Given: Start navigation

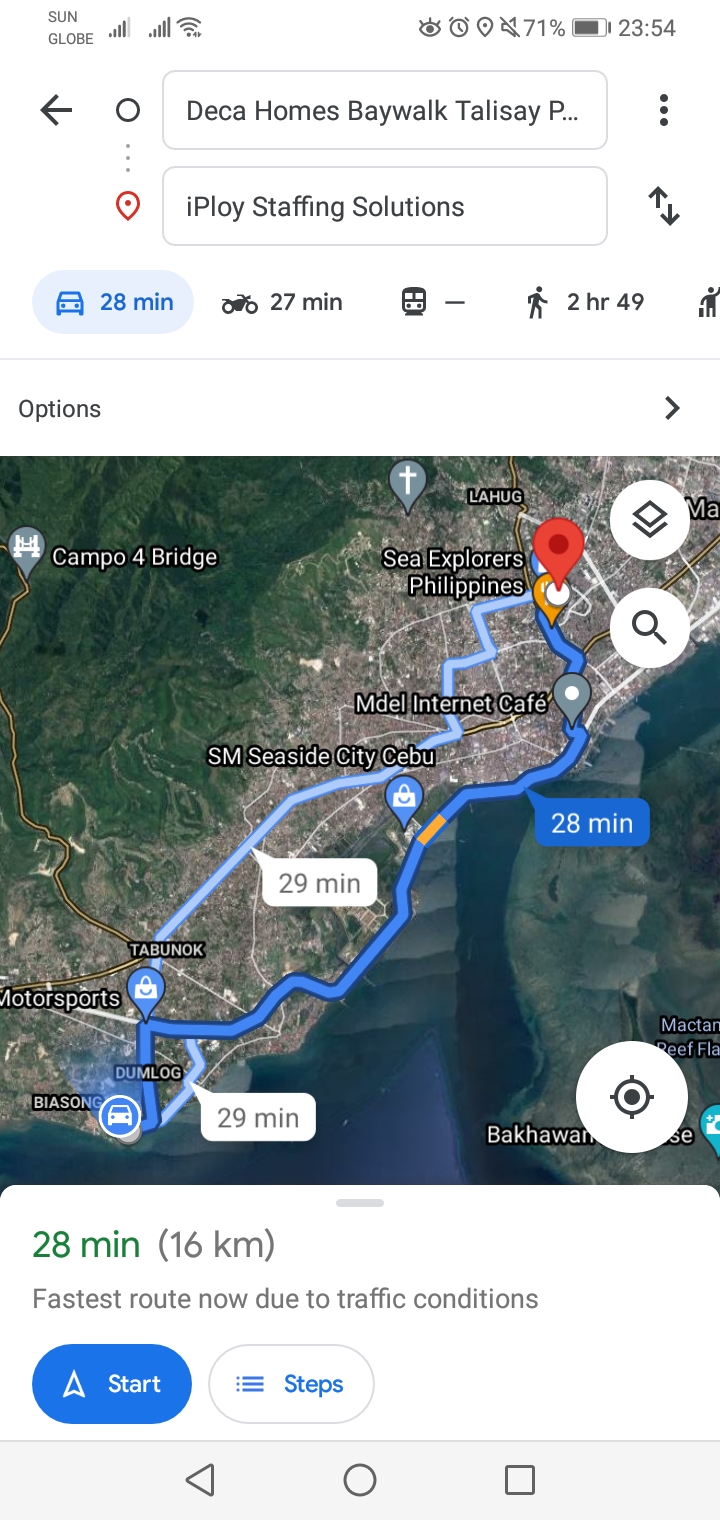Looking at the screenshot, I should pos(112,1384).
